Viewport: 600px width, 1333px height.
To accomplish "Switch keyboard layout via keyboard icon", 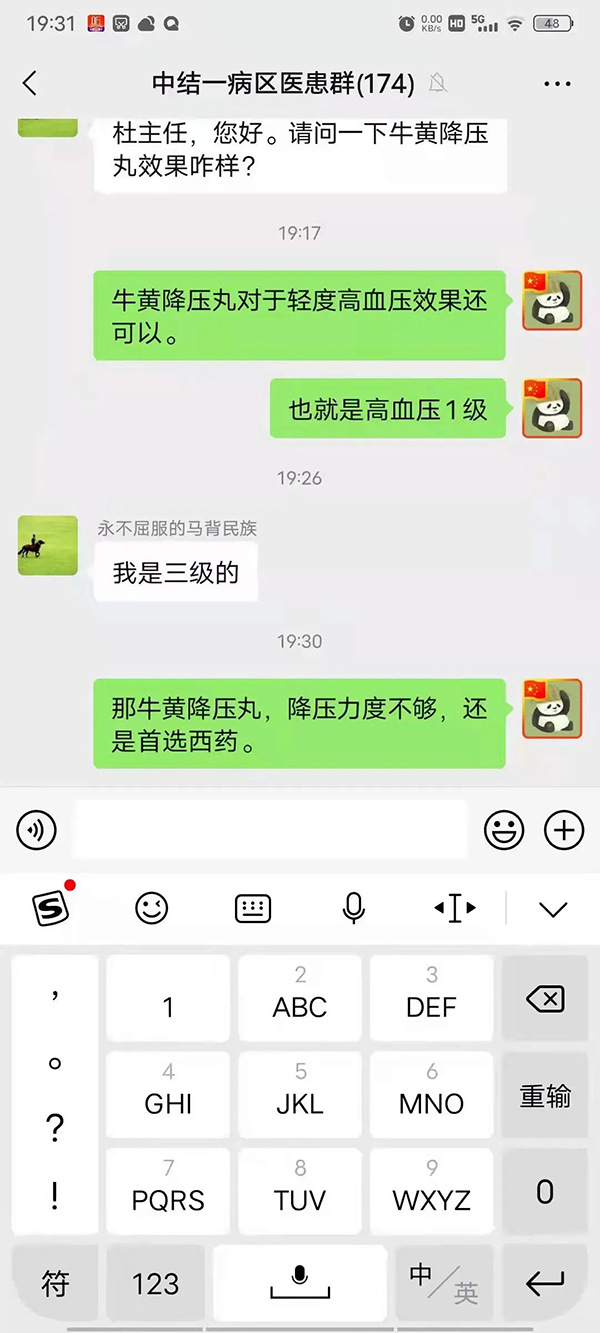I will 253,908.
